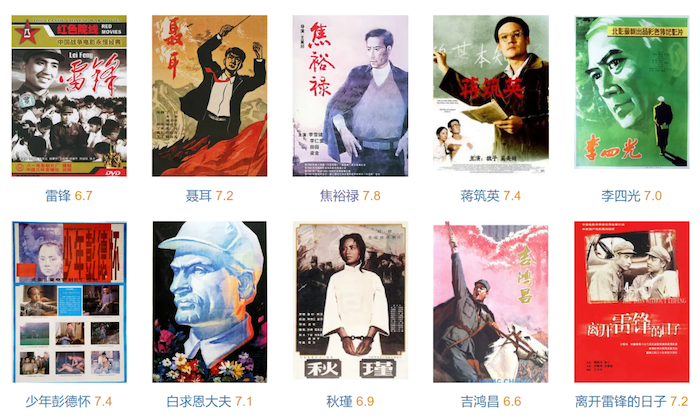Open the 雷锋 movie poster
Screen dimensions: 700x420
(69, 96)
